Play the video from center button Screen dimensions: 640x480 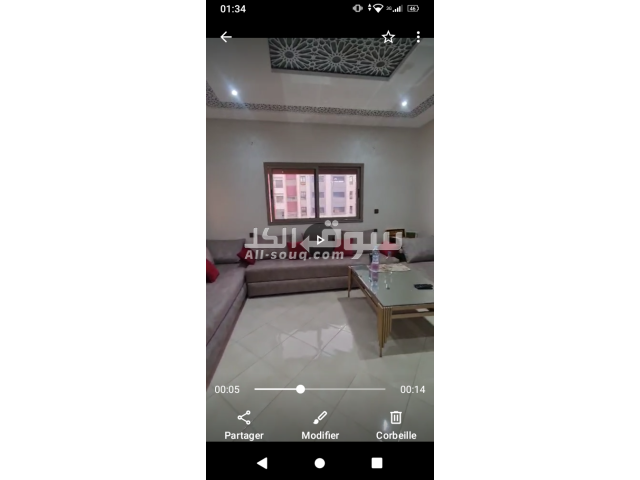[x=320, y=240]
